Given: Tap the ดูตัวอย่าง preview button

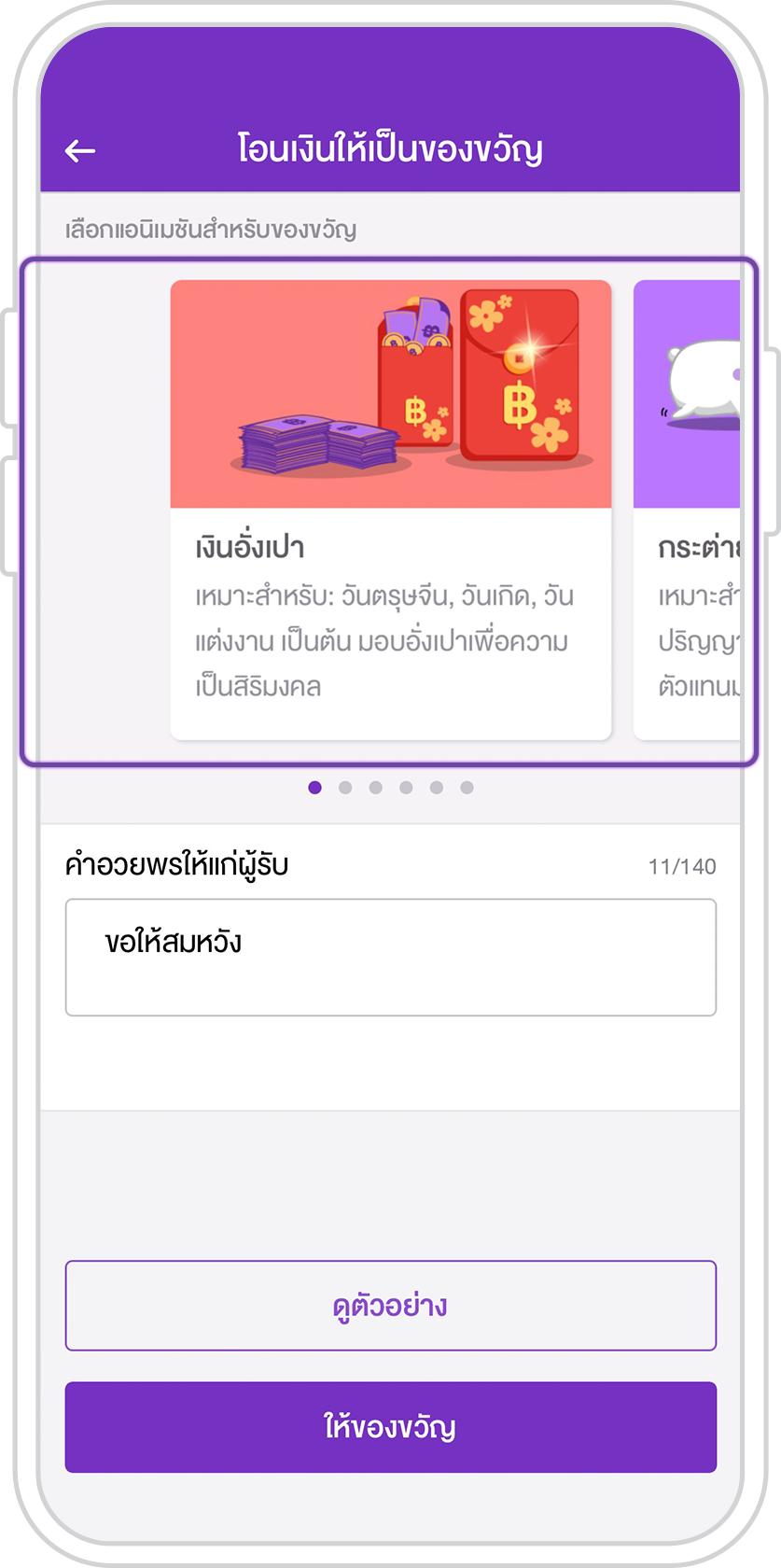Looking at the screenshot, I should point(391,1305).
